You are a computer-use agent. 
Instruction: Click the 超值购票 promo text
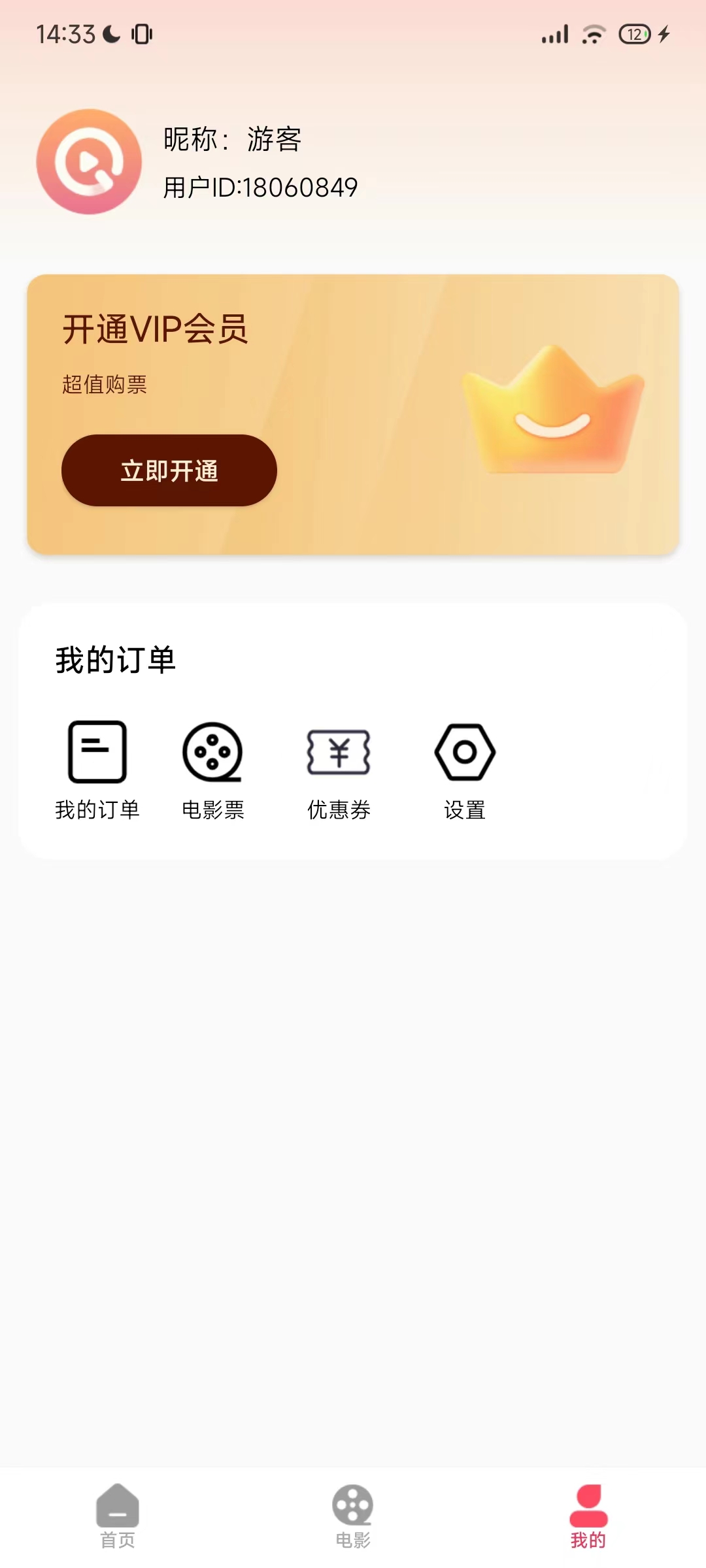click(x=103, y=385)
